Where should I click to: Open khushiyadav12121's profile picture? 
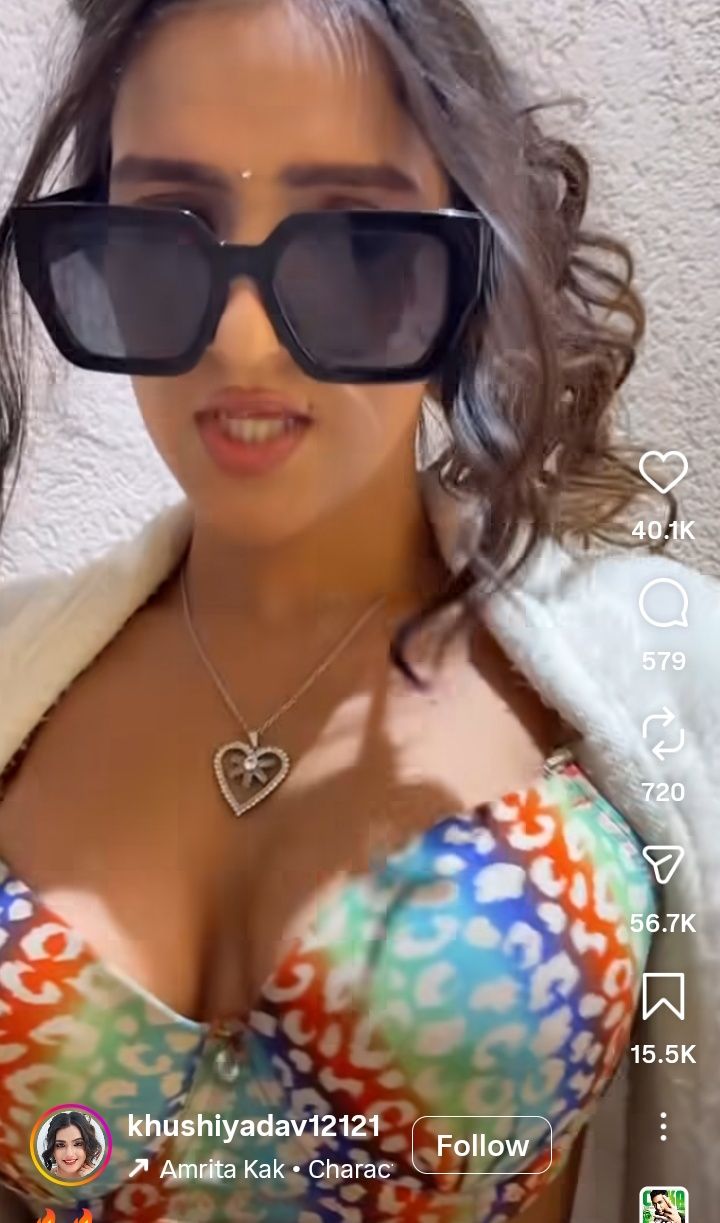[70, 1145]
